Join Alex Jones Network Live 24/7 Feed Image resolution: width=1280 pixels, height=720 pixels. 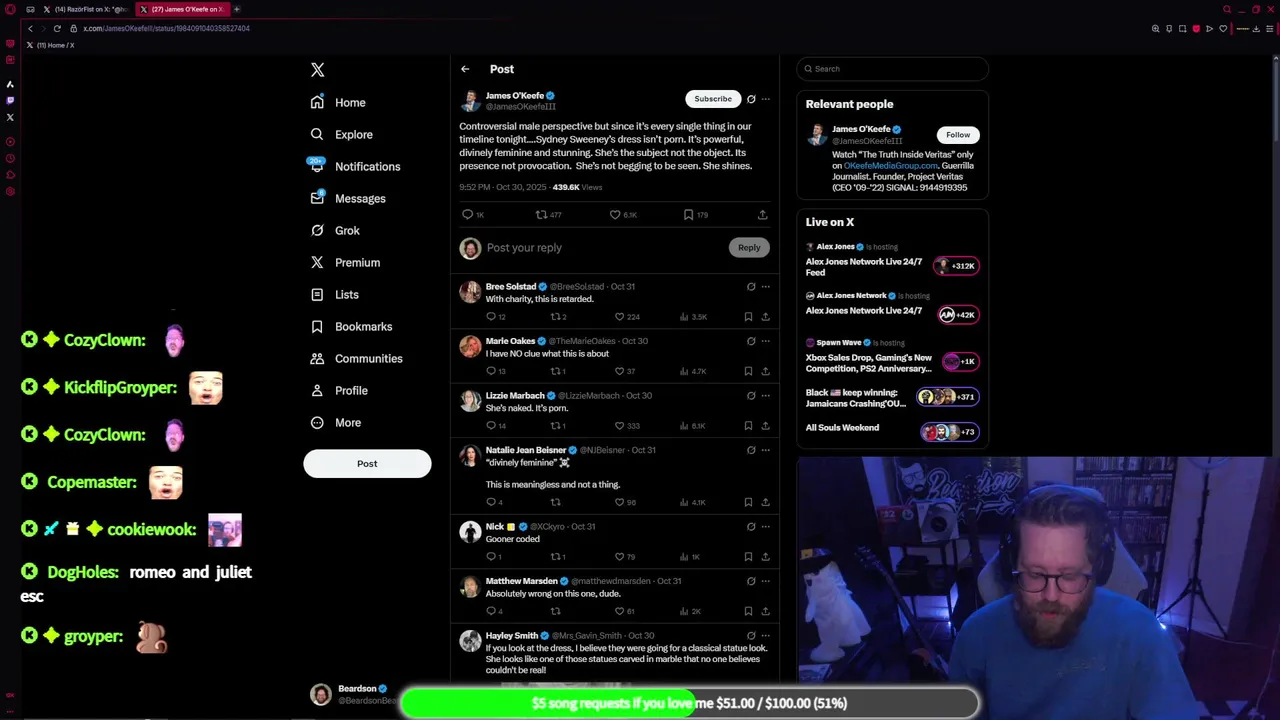pos(865,266)
